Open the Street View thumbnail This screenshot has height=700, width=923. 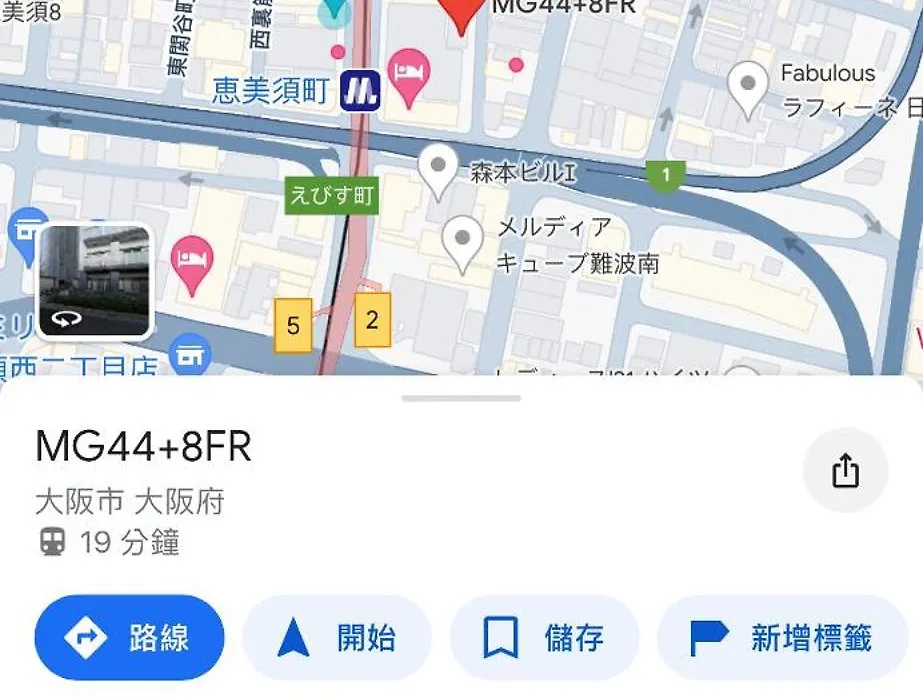tap(94, 281)
